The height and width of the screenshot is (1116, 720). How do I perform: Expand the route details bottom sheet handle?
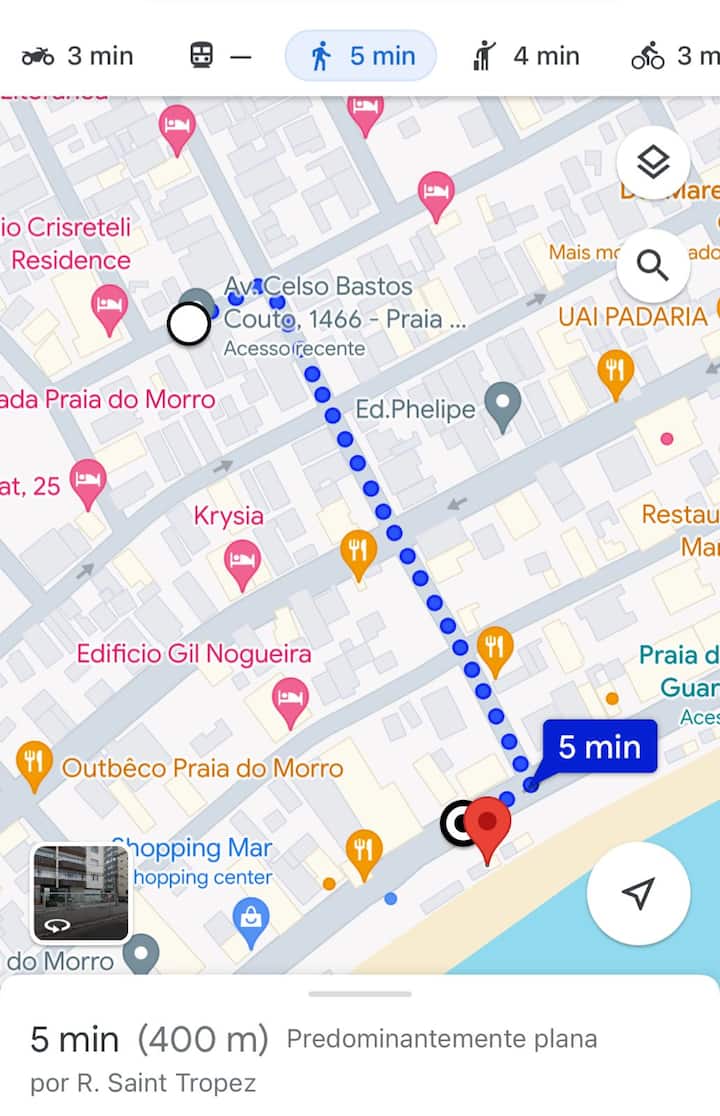360,994
